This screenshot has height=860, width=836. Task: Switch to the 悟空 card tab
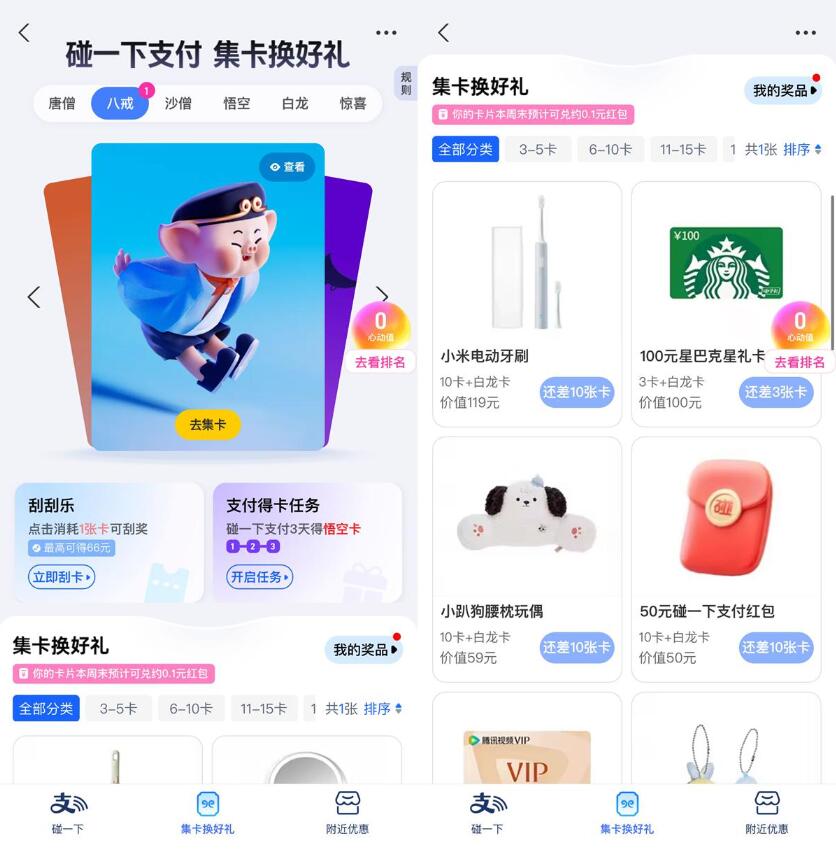pos(237,103)
